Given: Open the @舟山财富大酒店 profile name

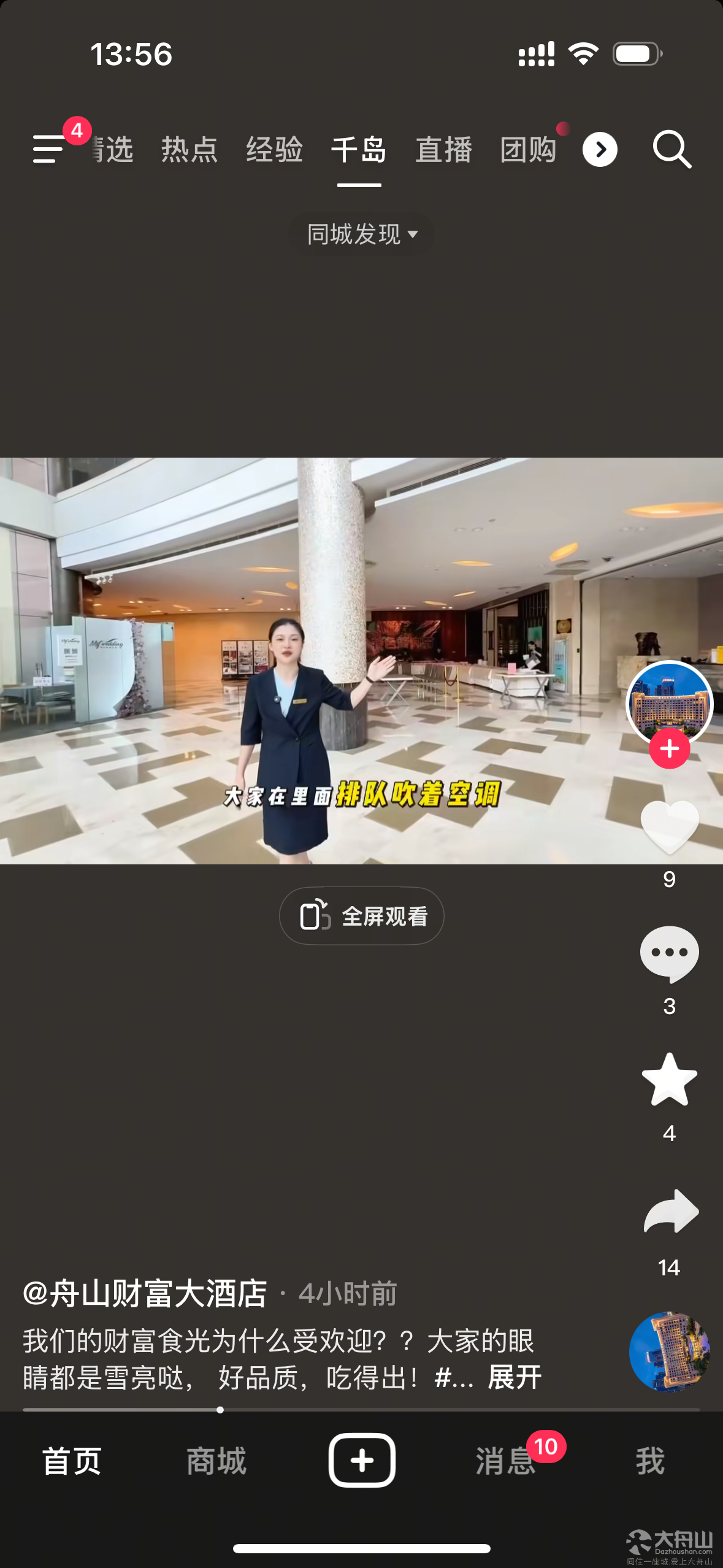Looking at the screenshot, I should (145, 1293).
